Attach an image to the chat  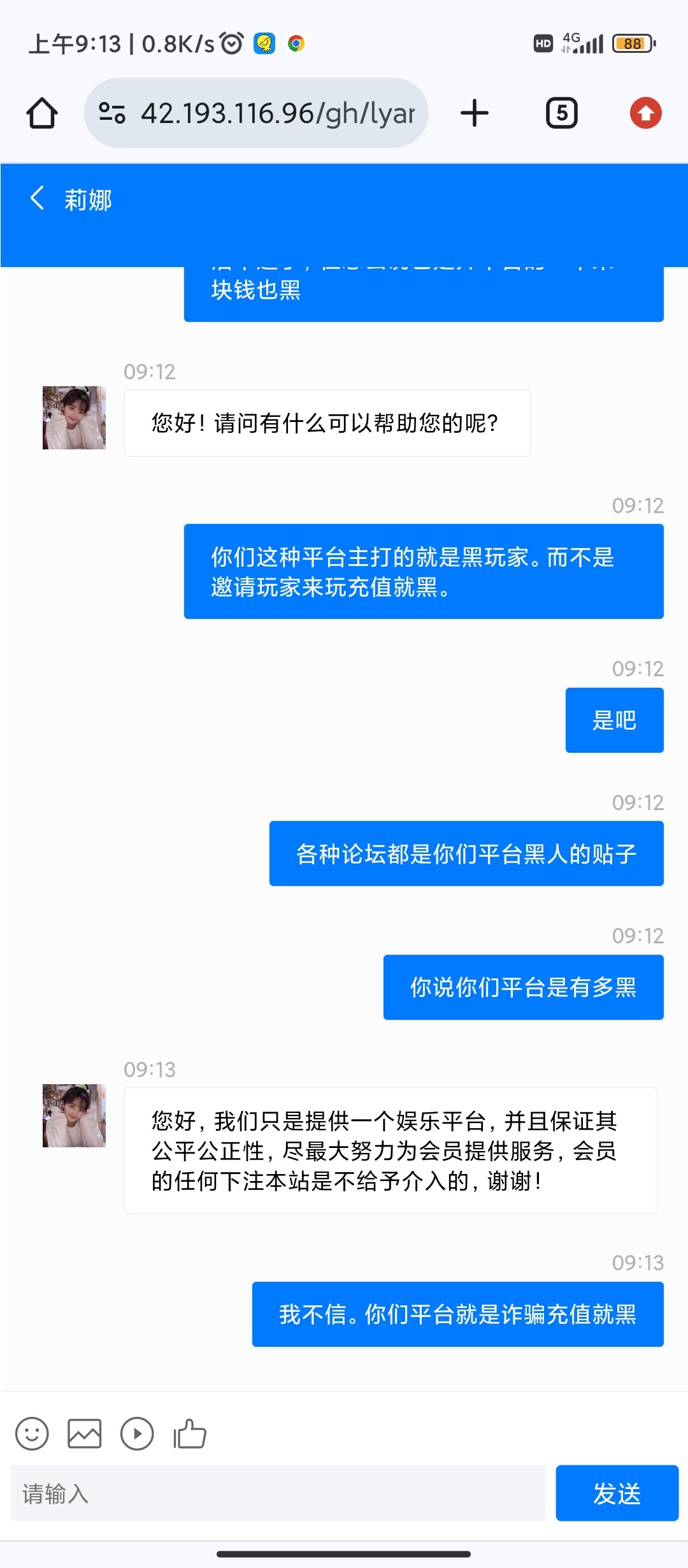pos(85,1434)
